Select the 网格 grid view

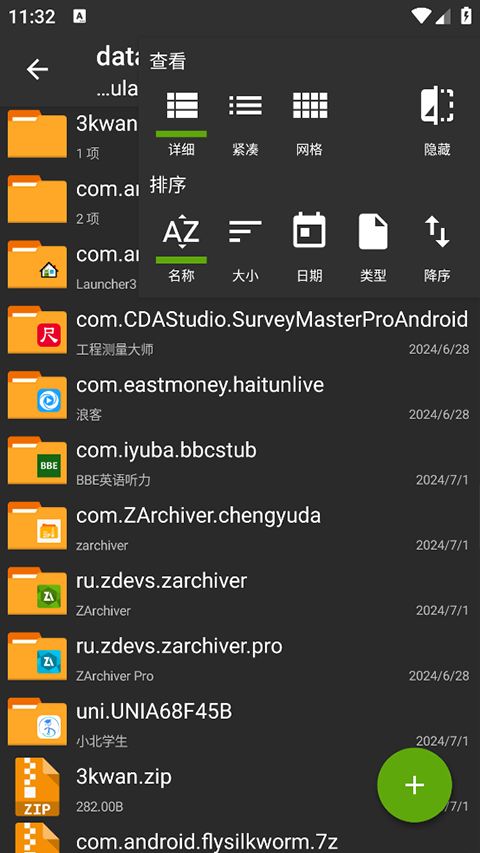(x=310, y=122)
